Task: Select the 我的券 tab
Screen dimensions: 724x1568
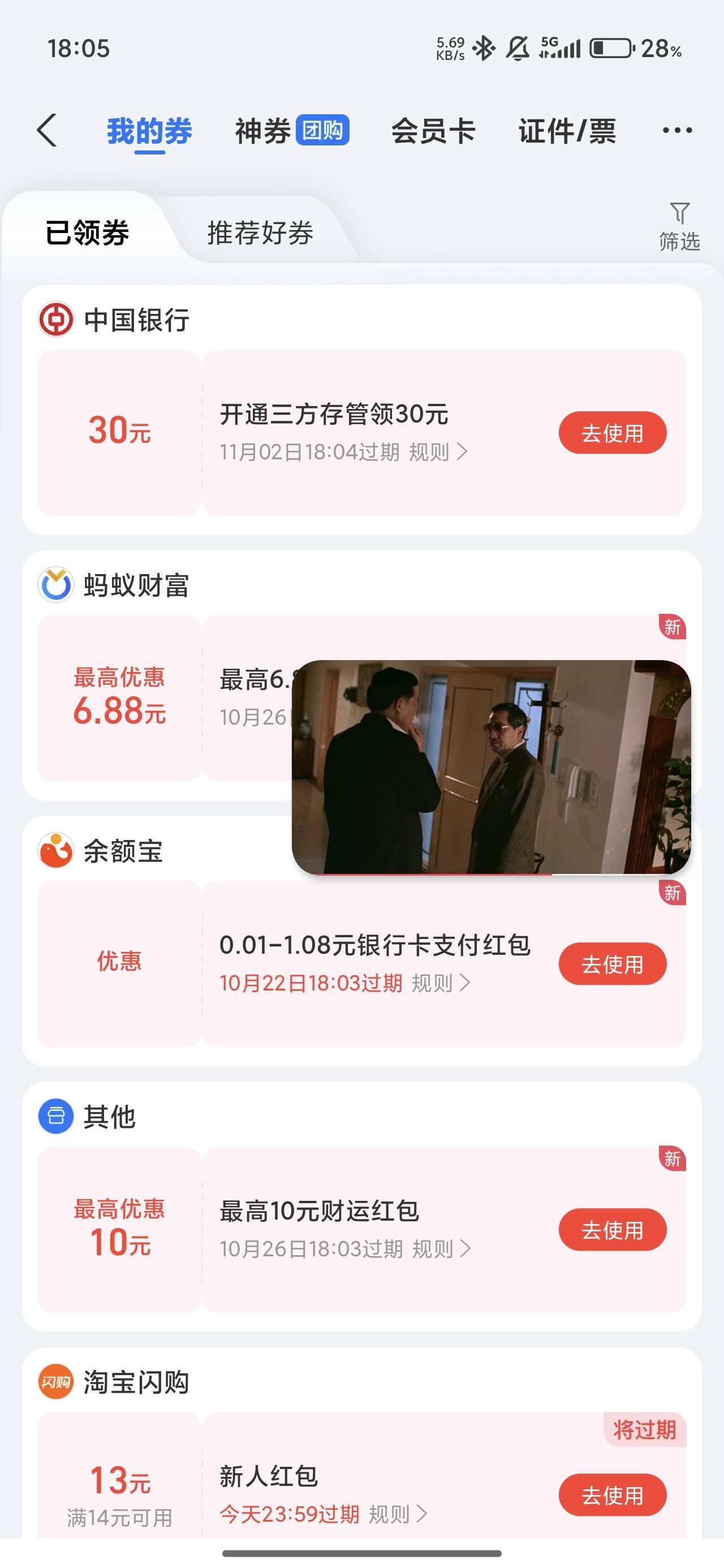Action: point(149,130)
